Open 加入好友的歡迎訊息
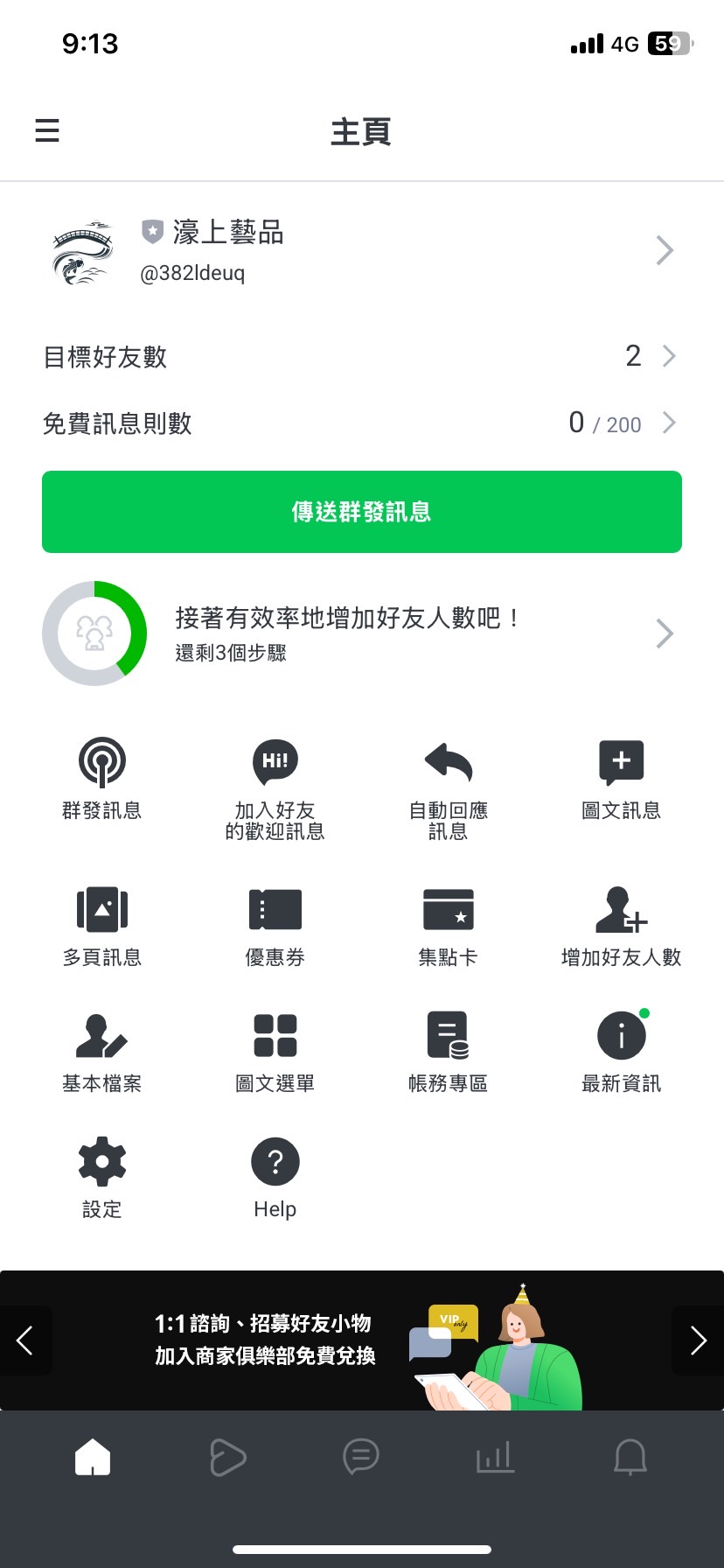The width and height of the screenshot is (724, 1568). pyautogui.click(x=275, y=788)
